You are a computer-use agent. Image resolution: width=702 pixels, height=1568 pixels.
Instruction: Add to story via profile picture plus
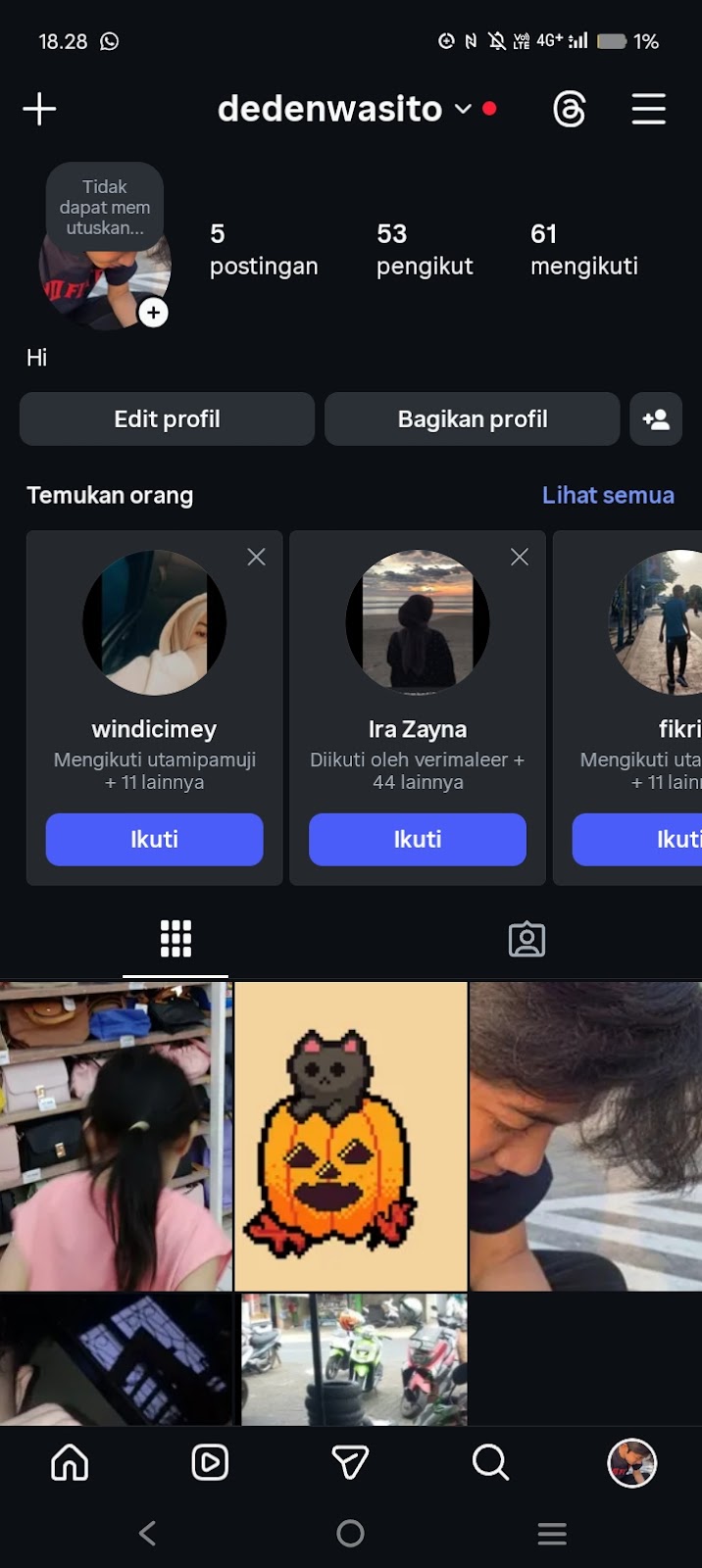coord(153,313)
